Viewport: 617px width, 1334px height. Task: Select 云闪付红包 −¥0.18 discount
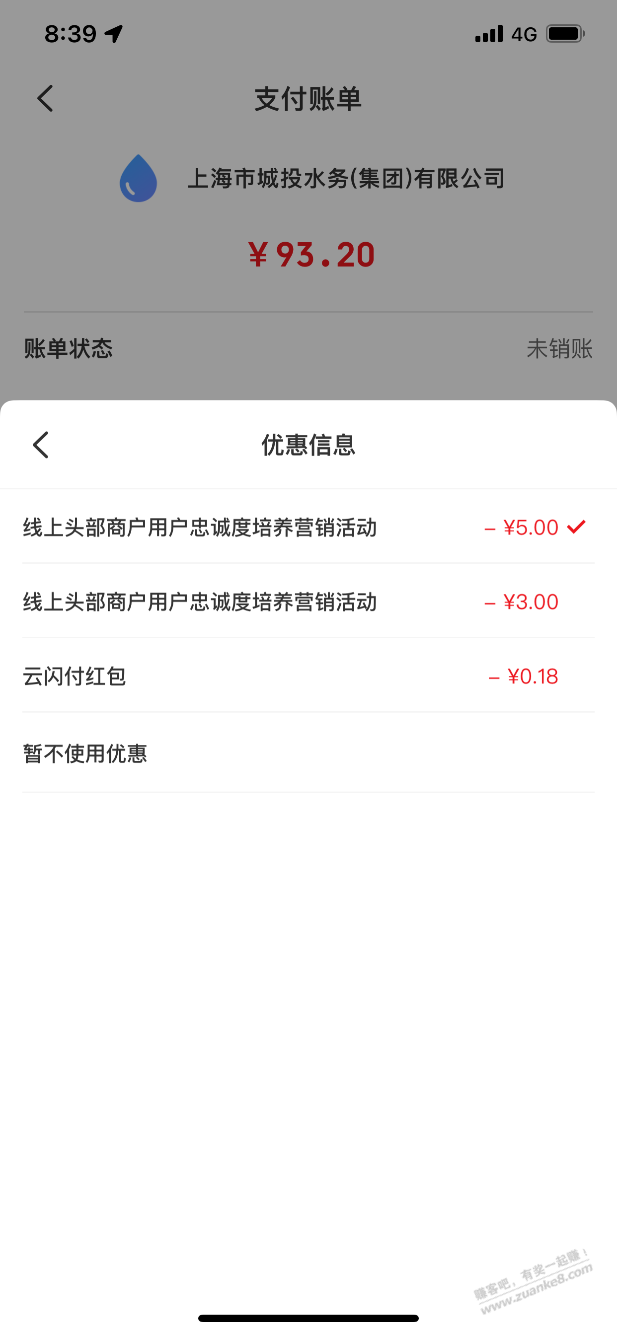308,677
